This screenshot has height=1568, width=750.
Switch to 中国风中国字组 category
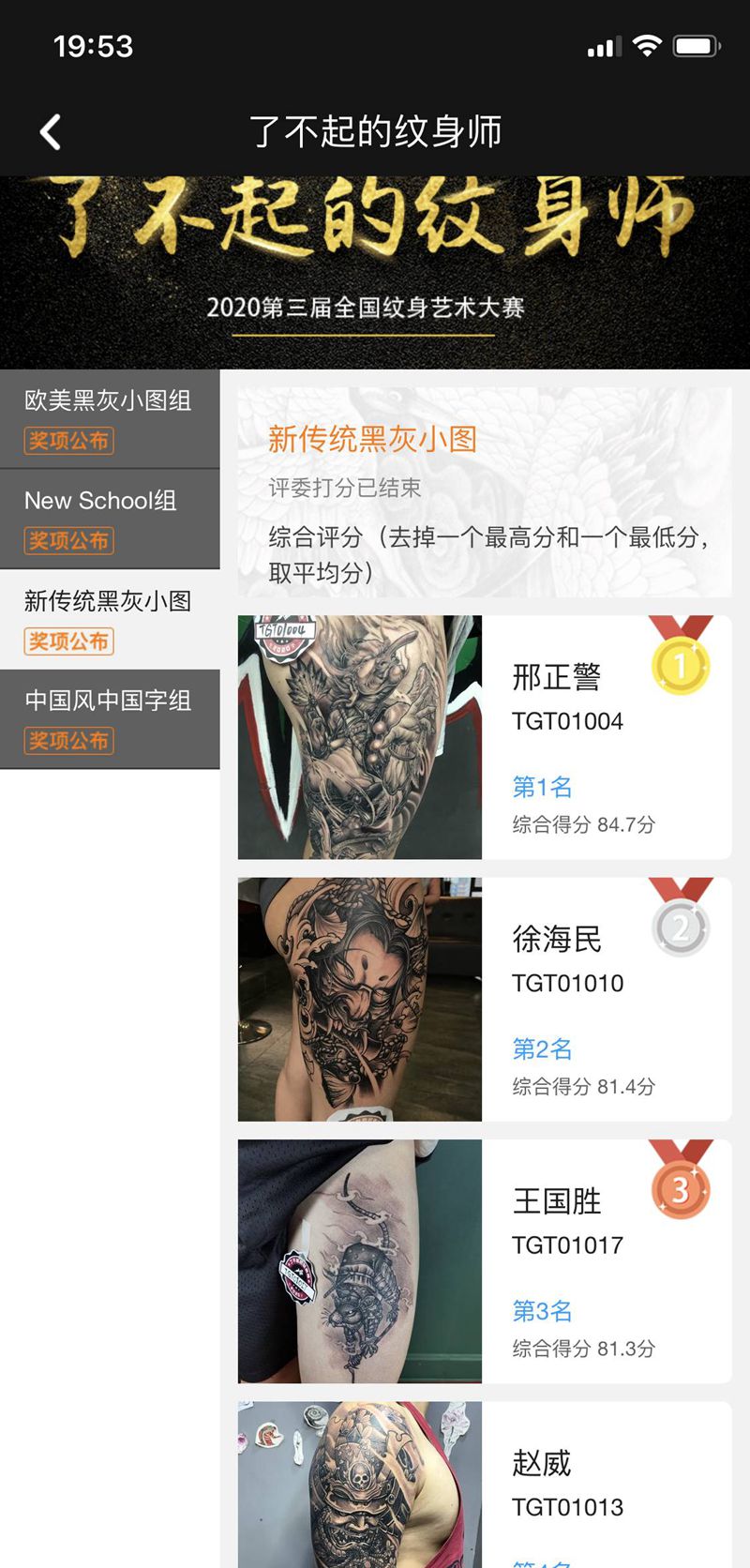pos(110,719)
